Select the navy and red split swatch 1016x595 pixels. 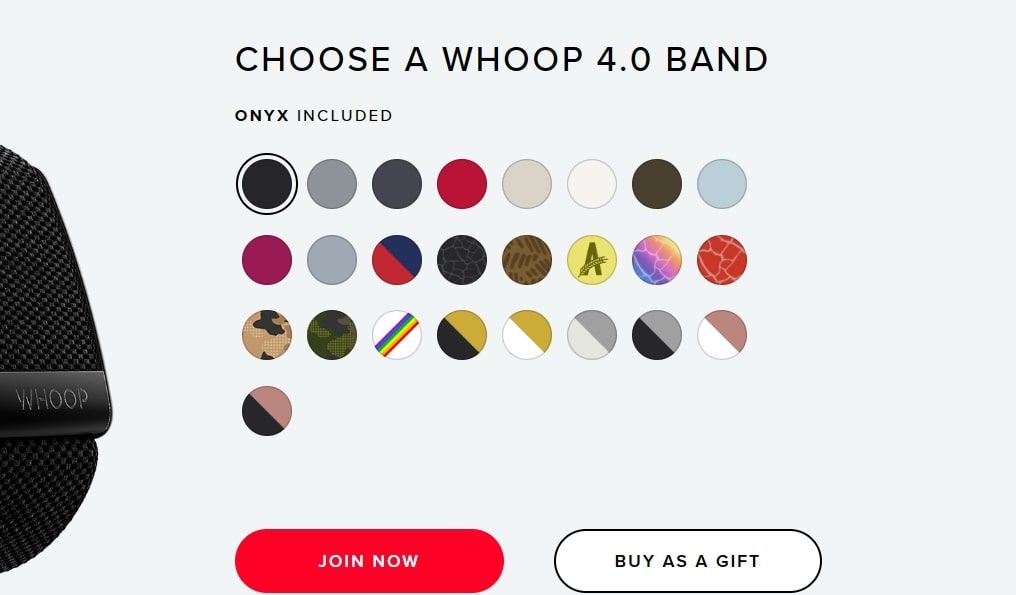pos(397,260)
